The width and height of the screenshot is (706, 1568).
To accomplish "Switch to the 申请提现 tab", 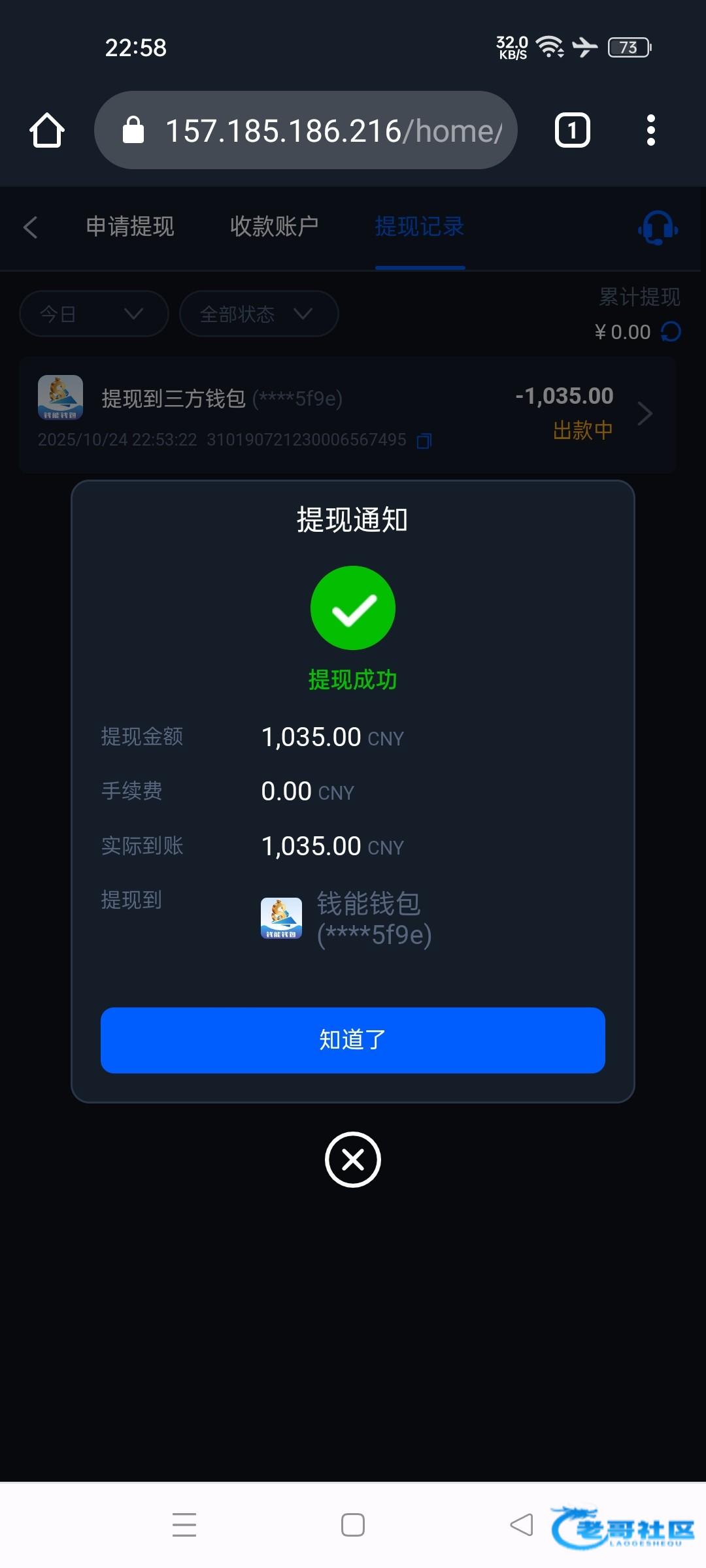I will pyautogui.click(x=130, y=227).
